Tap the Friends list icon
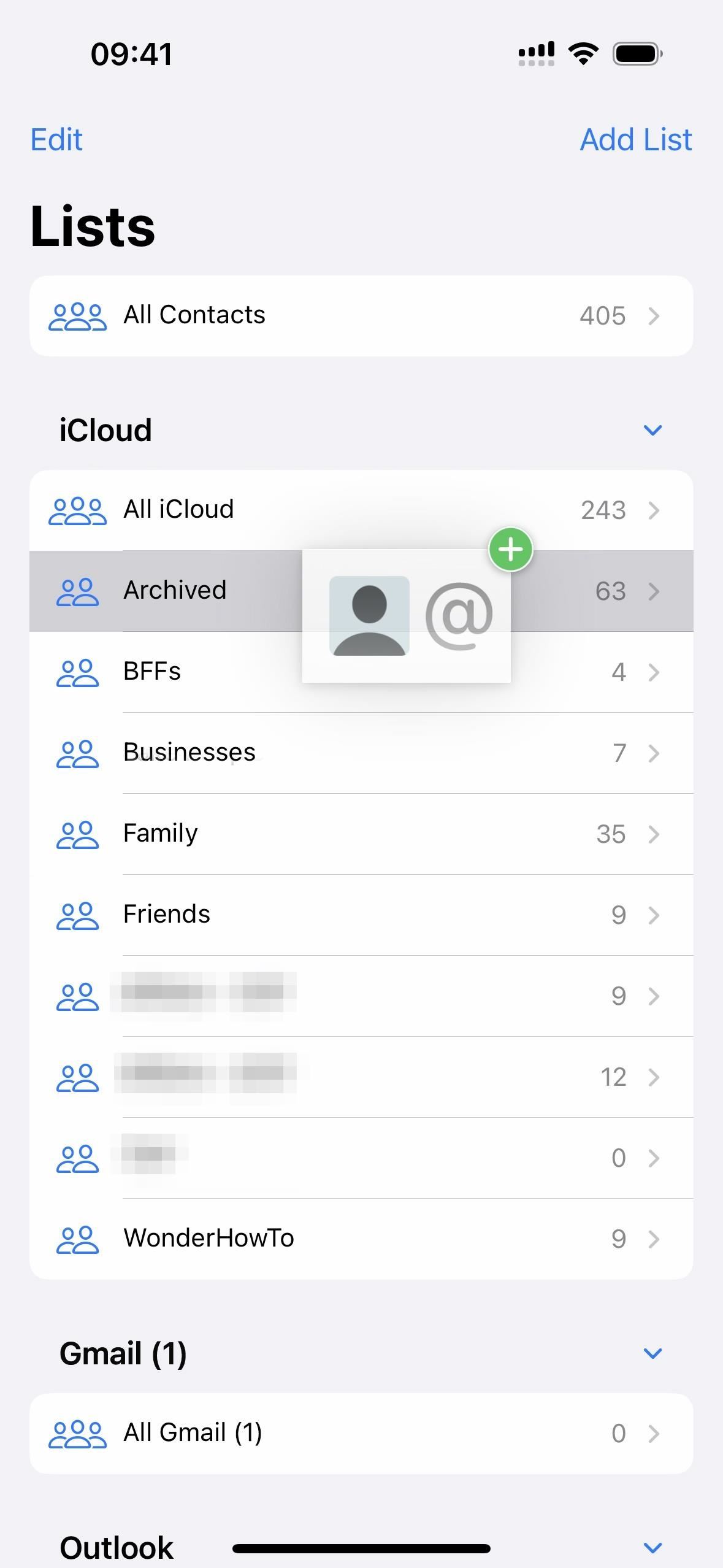 click(x=78, y=915)
